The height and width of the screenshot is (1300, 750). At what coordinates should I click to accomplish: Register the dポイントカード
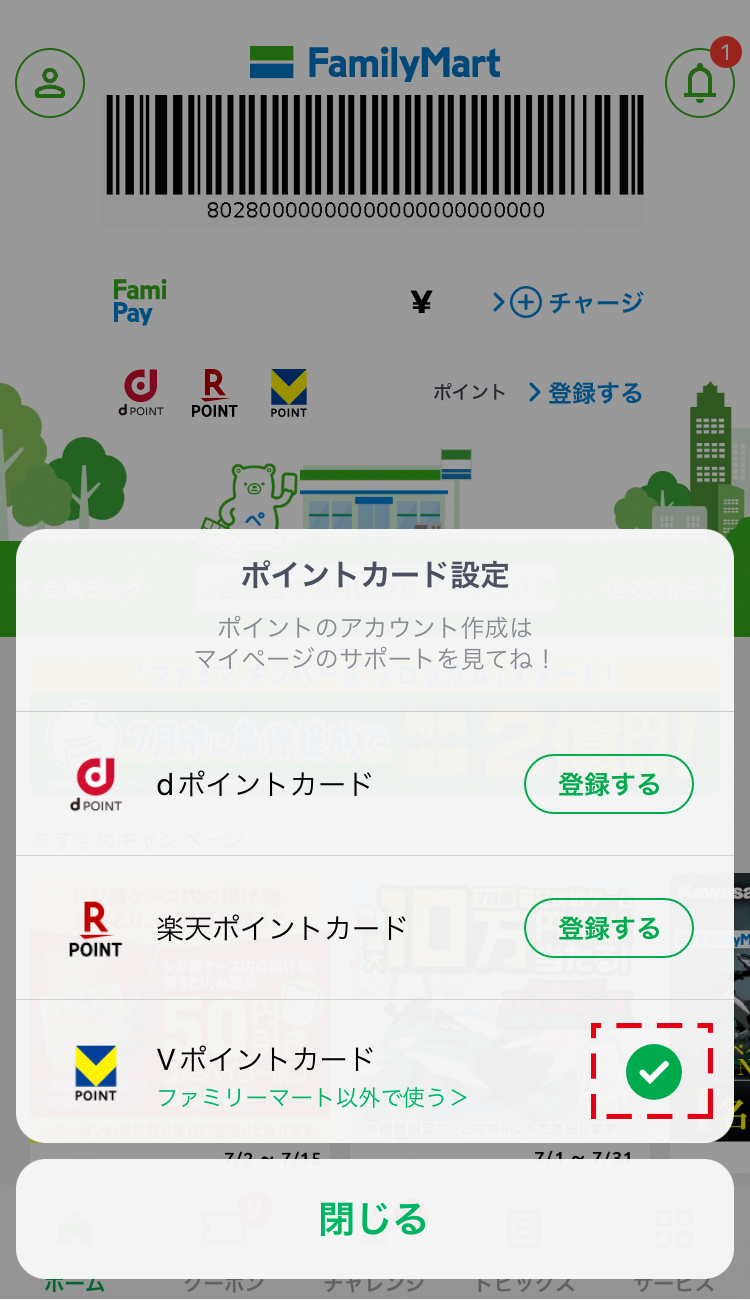click(x=608, y=784)
